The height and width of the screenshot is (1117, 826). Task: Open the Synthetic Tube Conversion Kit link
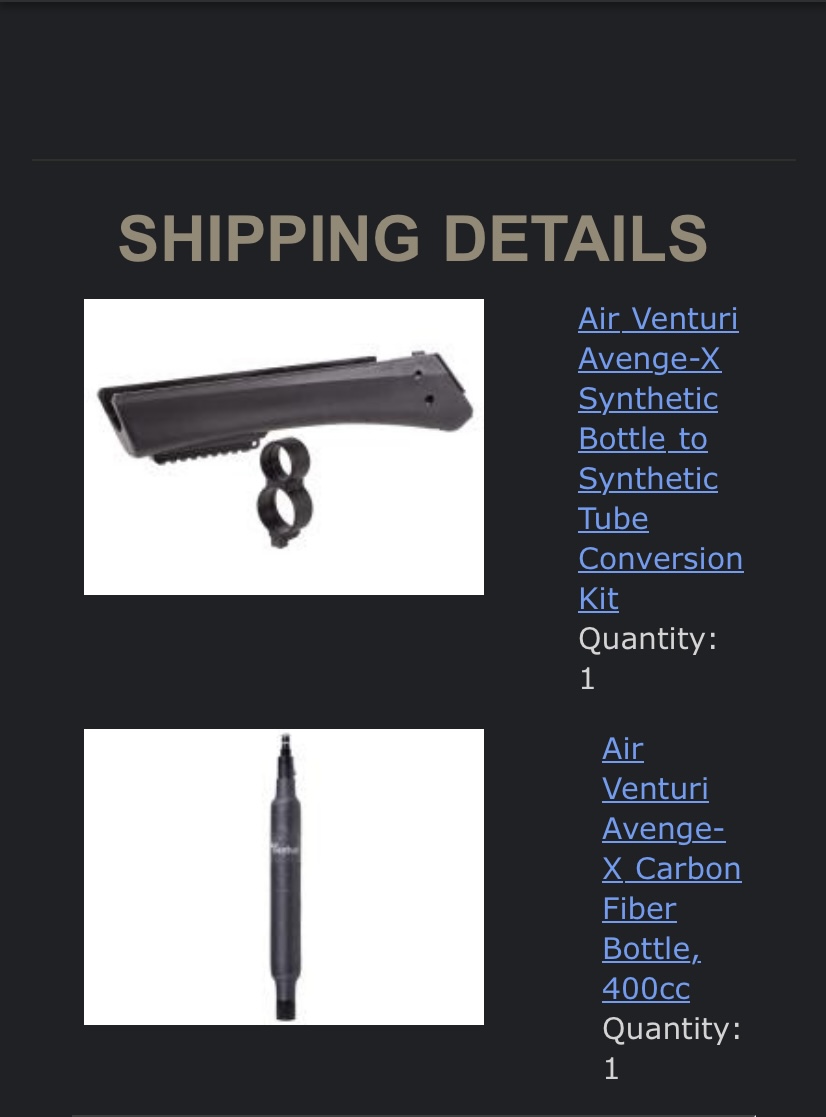point(659,459)
